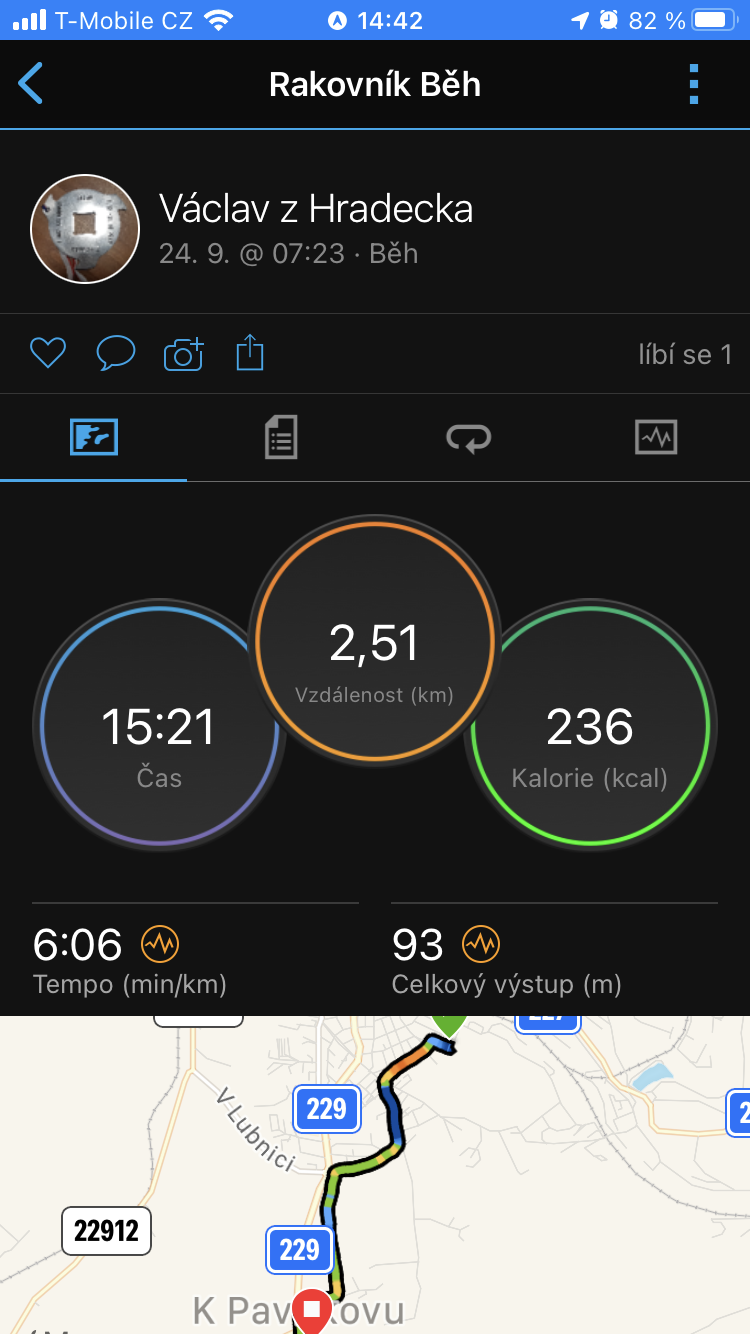Select the overview summary tab

click(x=94, y=437)
